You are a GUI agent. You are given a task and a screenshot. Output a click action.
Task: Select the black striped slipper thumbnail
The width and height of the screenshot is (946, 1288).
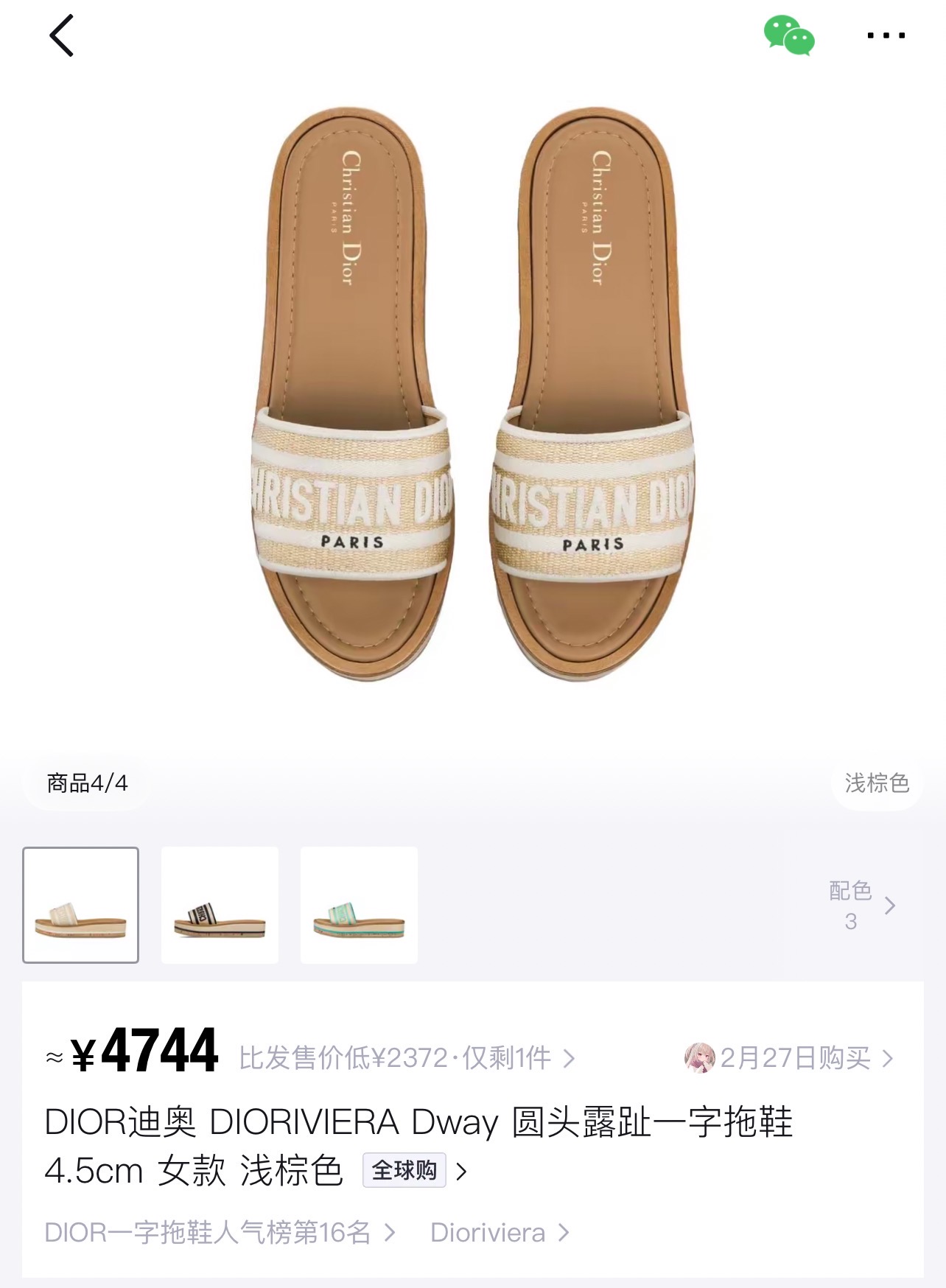point(220,905)
